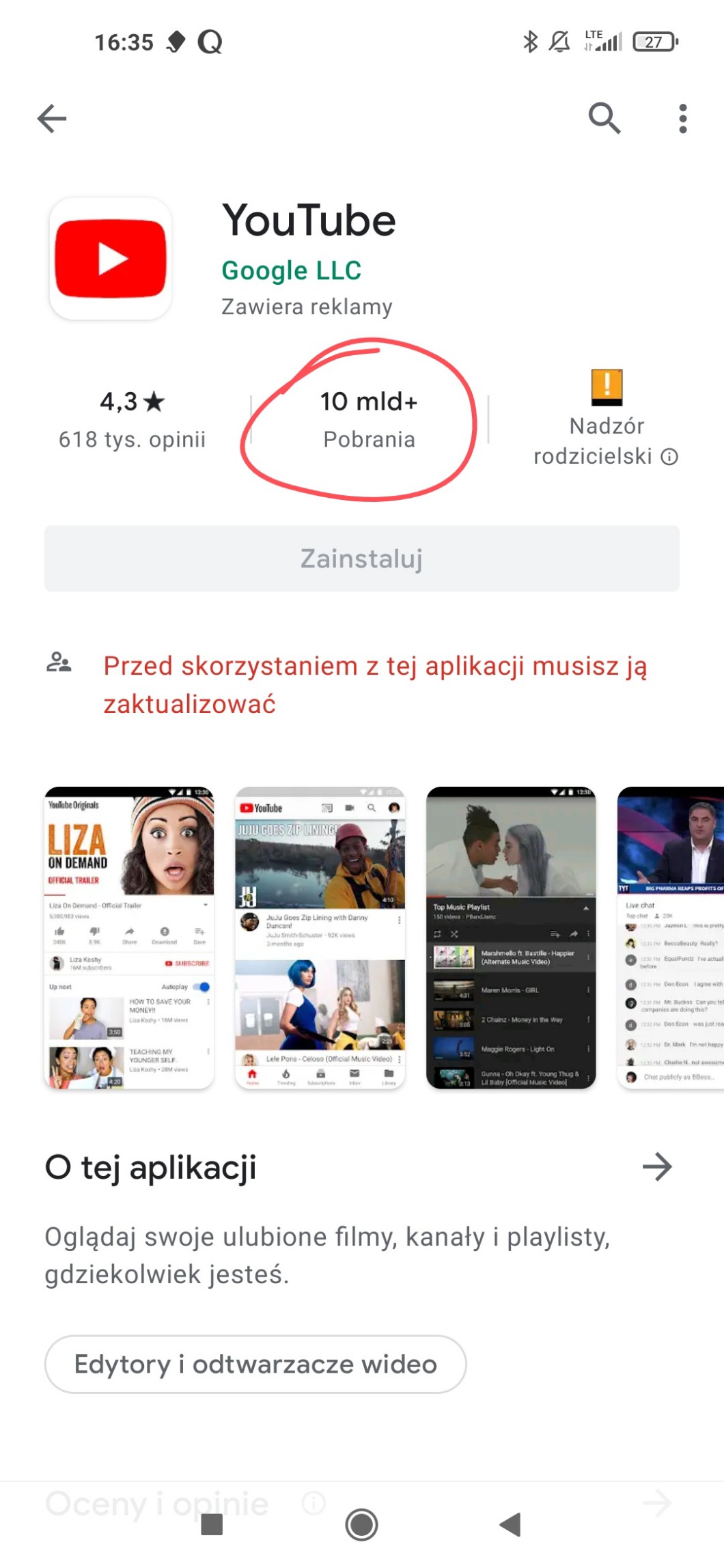Tap the Zainstaluj install button
Viewport: 724px width, 1568px height.
pyautogui.click(x=362, y=559)
